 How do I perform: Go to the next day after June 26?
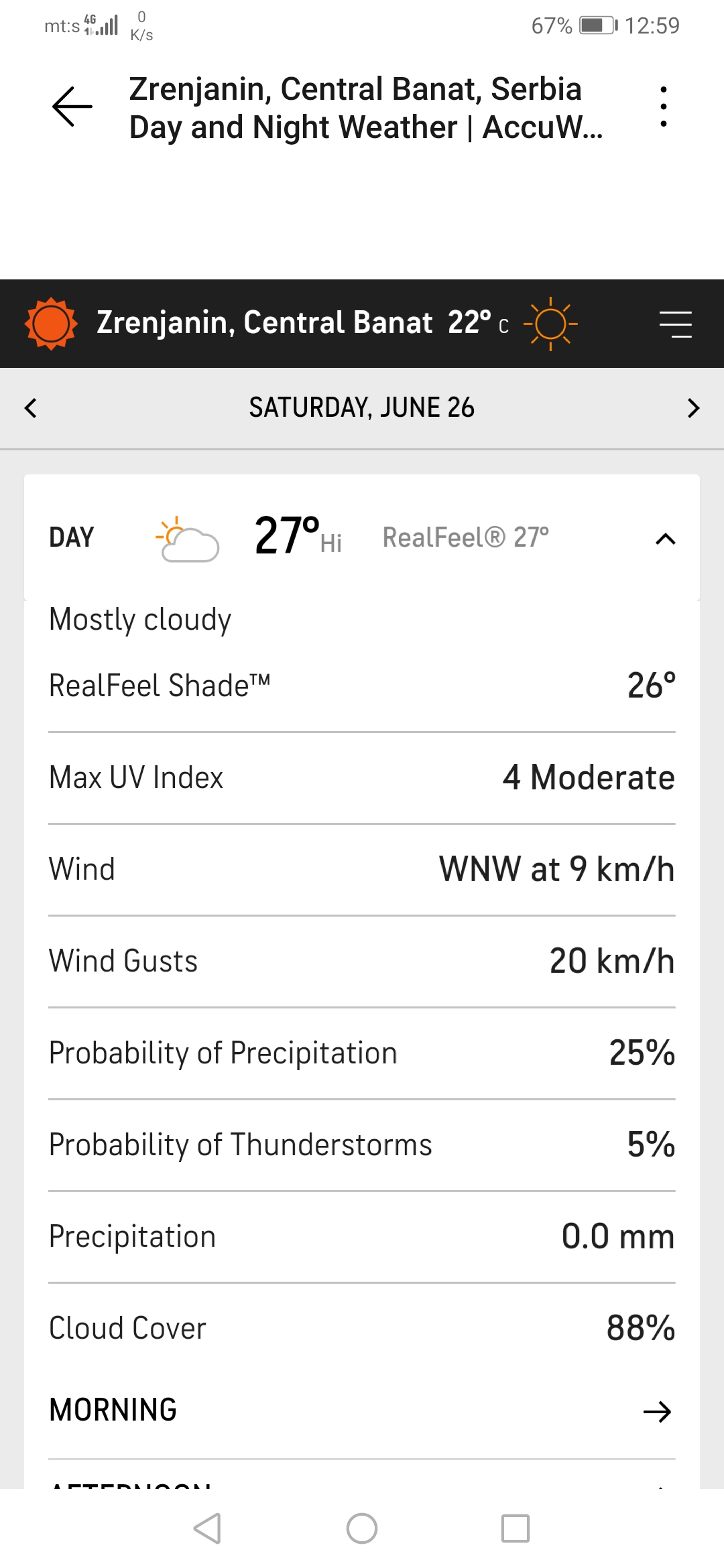tap(694, 408)
